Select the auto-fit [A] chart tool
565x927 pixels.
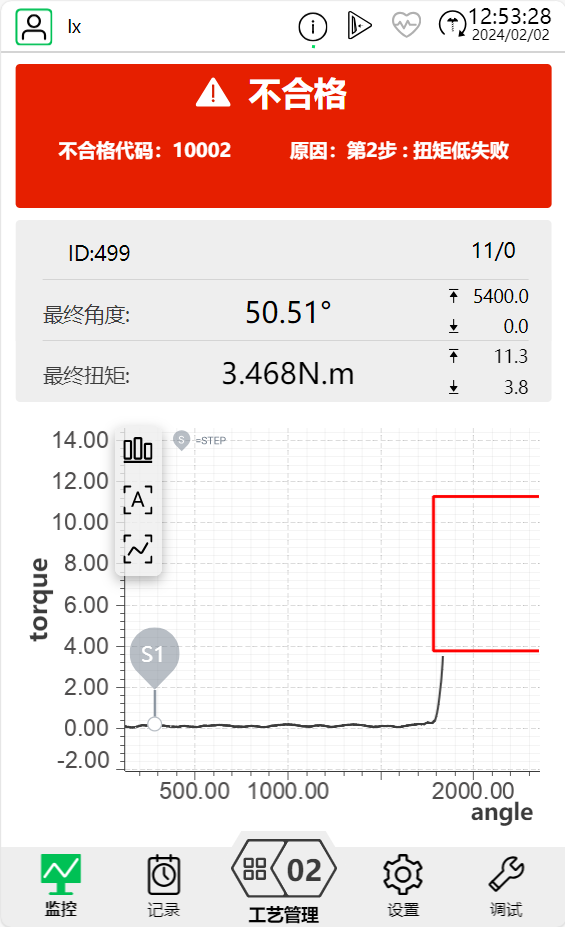pyautogui.click(x=138, y=500)
